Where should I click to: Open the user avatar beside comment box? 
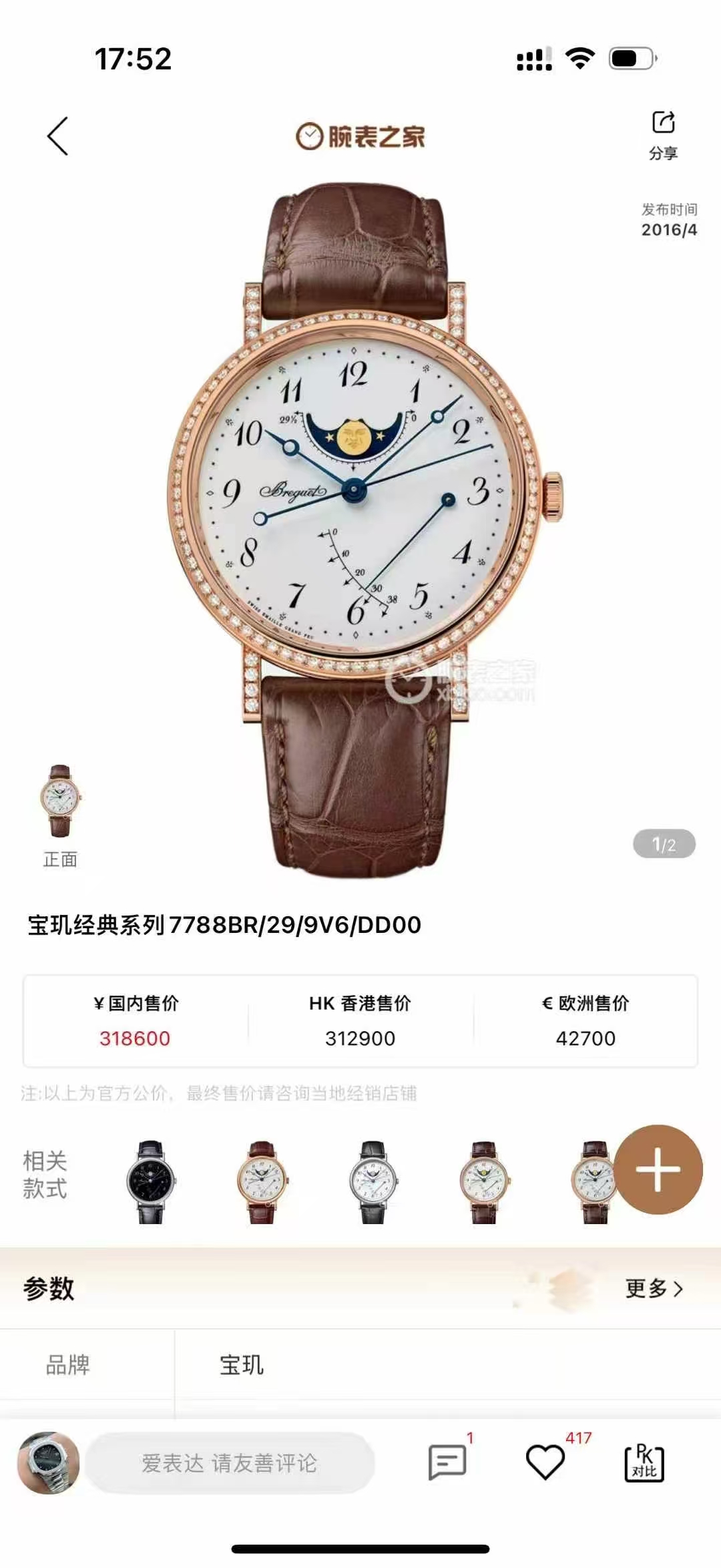coord(49,1462)
